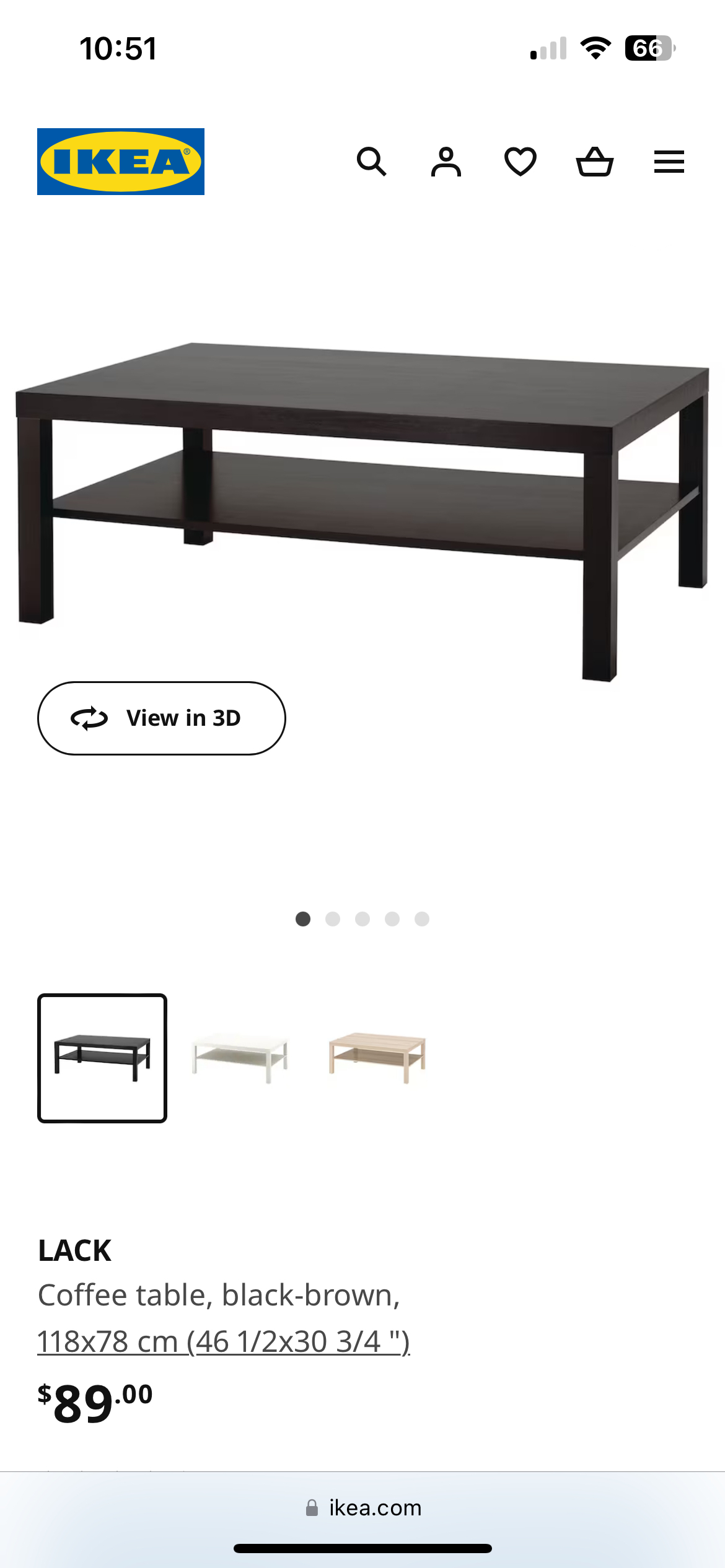725x1568 pixels.
Task: Open the search icon
Action: tap(372, 162)
